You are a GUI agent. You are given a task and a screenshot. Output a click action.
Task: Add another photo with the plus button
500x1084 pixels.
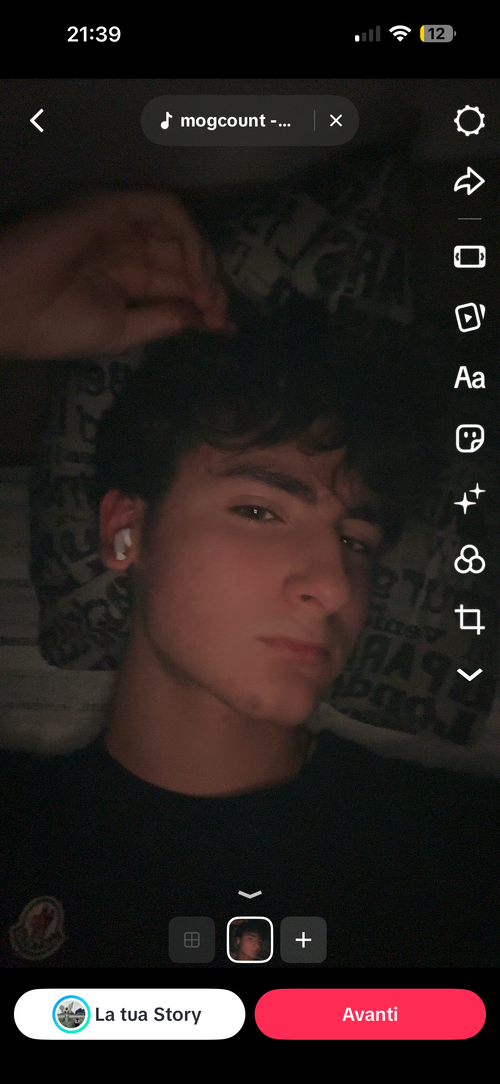304,940
